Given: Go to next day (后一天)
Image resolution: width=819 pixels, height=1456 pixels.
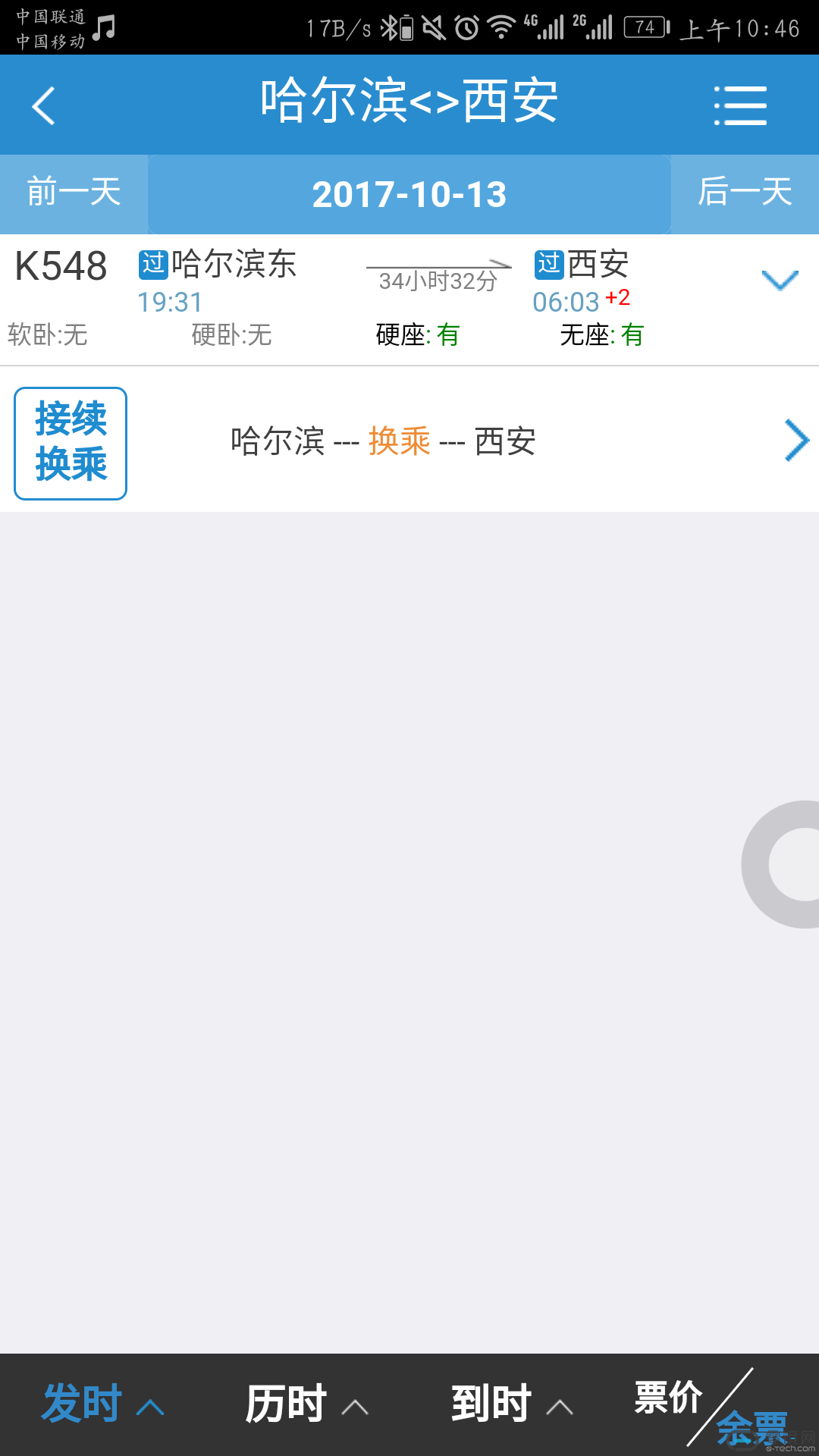Looking at the screenshot, I should click(745, 193).
